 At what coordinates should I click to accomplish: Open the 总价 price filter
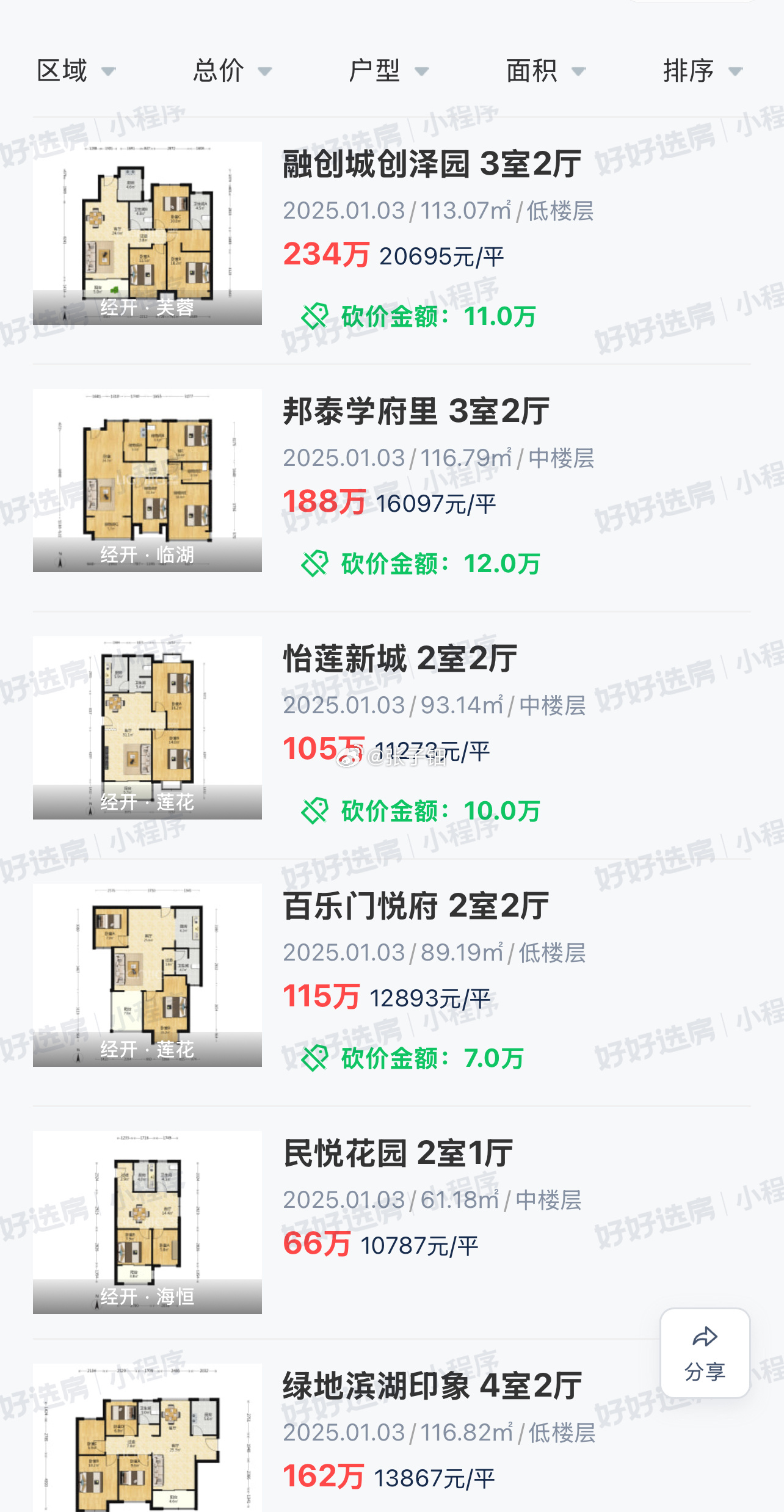tap(233, 71)
